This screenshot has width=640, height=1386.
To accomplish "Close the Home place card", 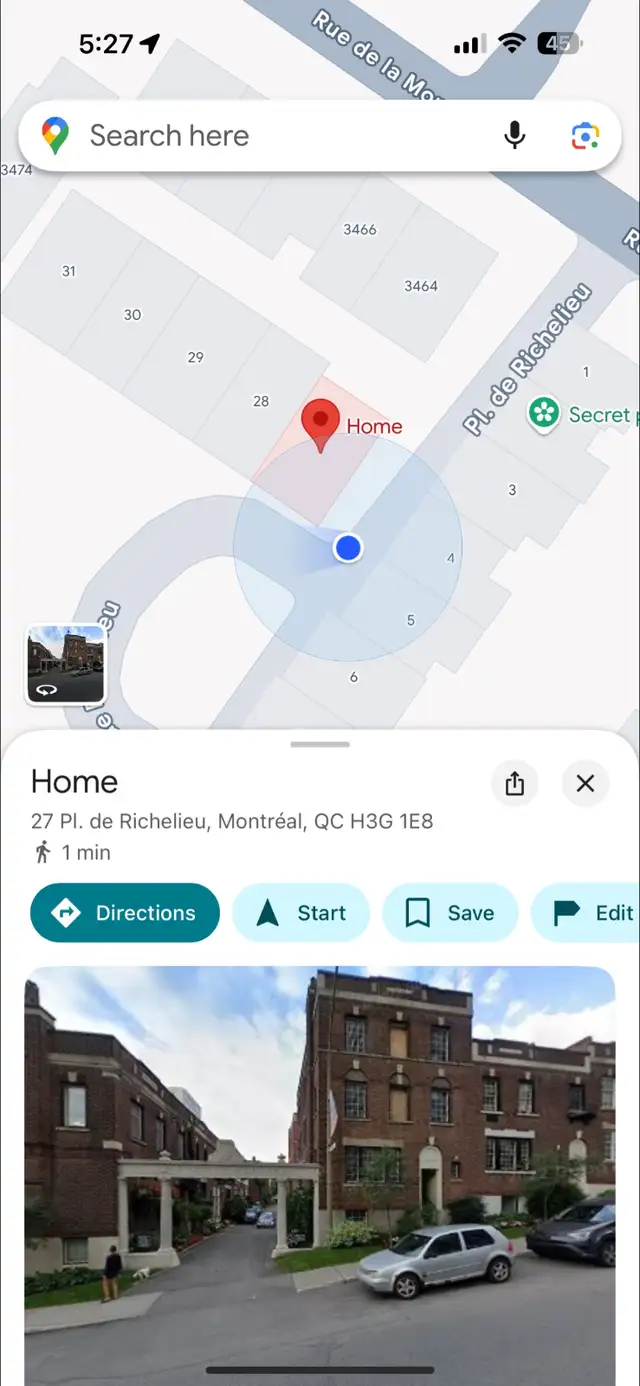I will 586,784.
